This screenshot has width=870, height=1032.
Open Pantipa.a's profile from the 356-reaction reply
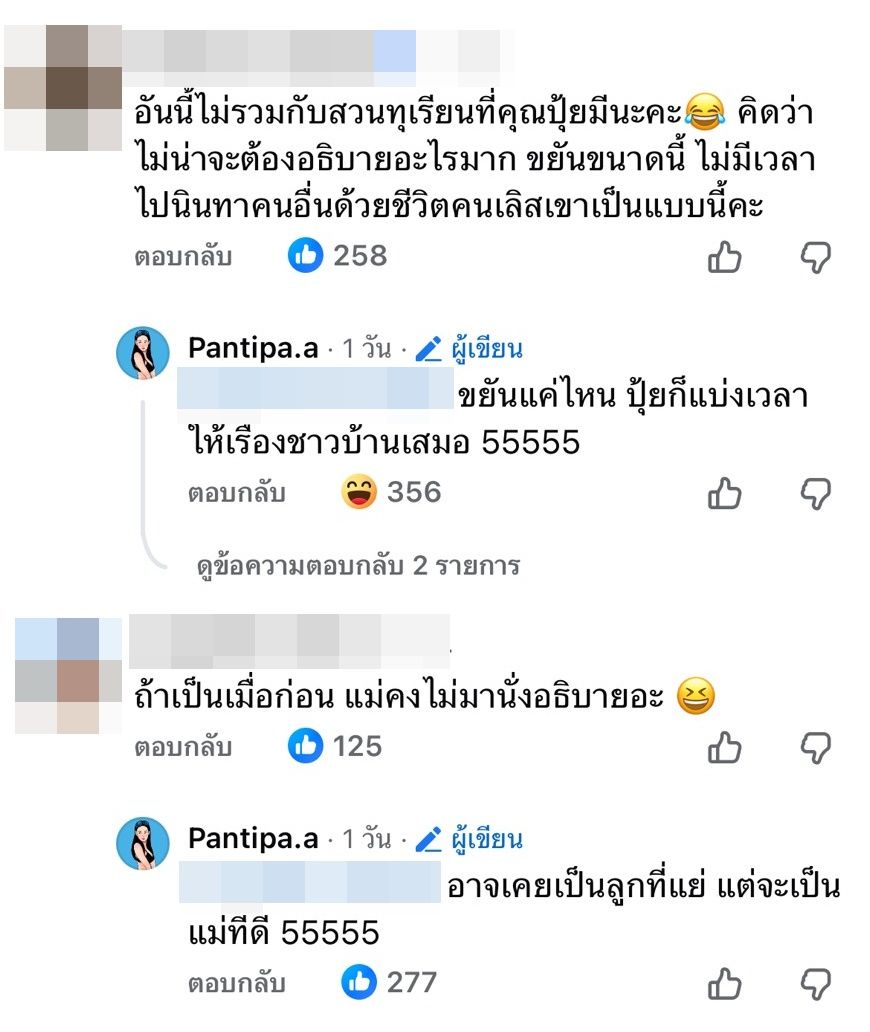[x=253, y=349]
